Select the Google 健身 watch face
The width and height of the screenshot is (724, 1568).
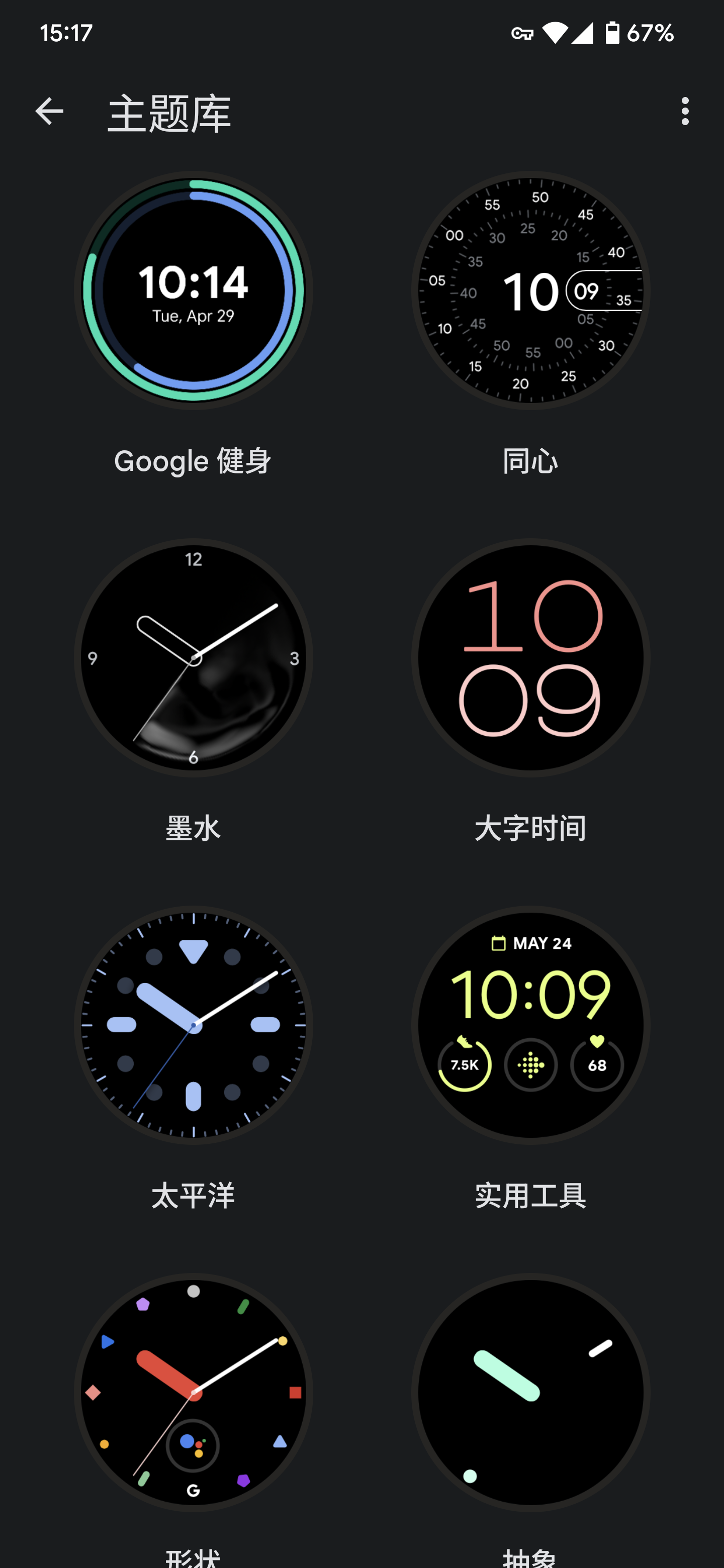pyautogui.click(x=193, y=291)
